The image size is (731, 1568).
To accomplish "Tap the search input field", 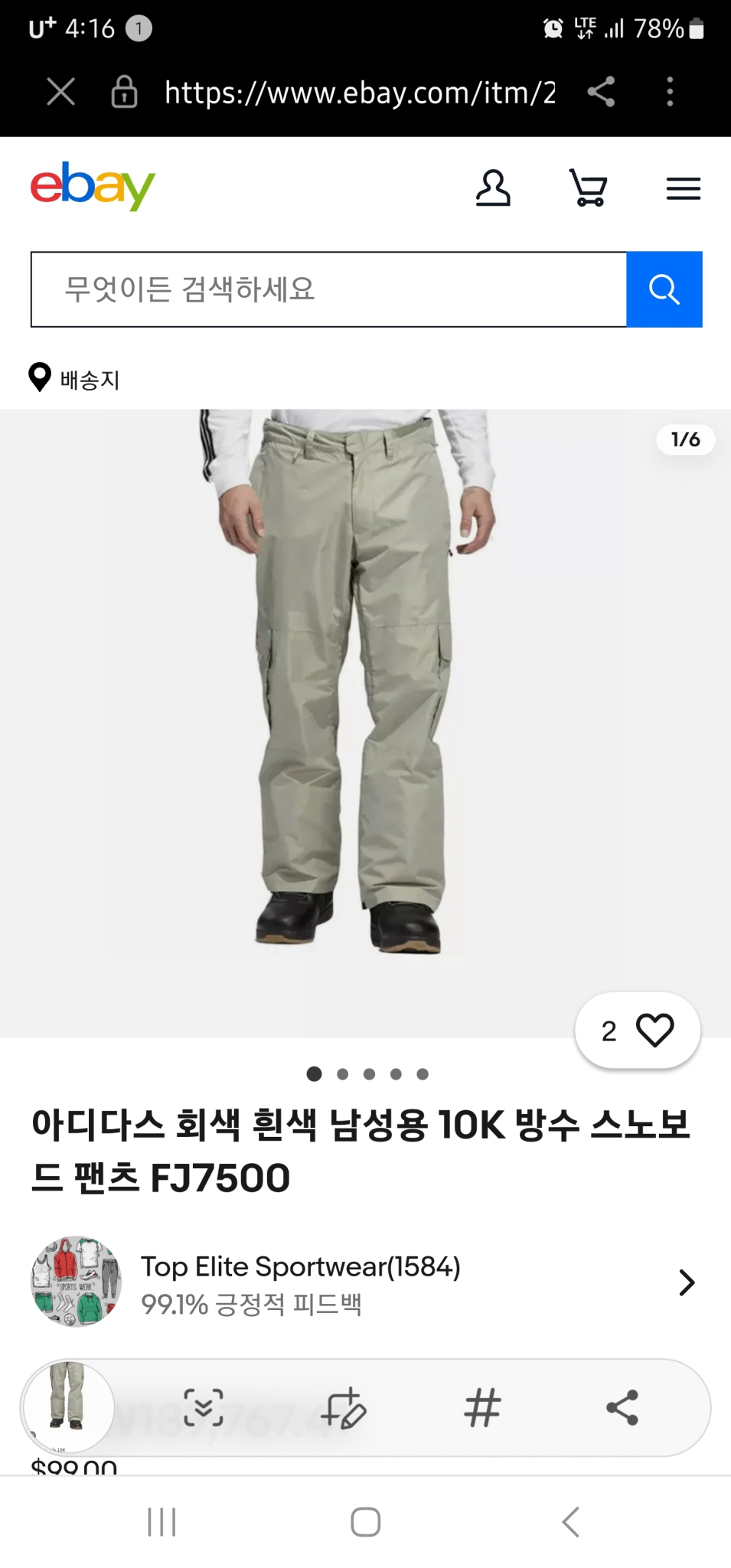I will pyautogui.click(x=328, y=289).
